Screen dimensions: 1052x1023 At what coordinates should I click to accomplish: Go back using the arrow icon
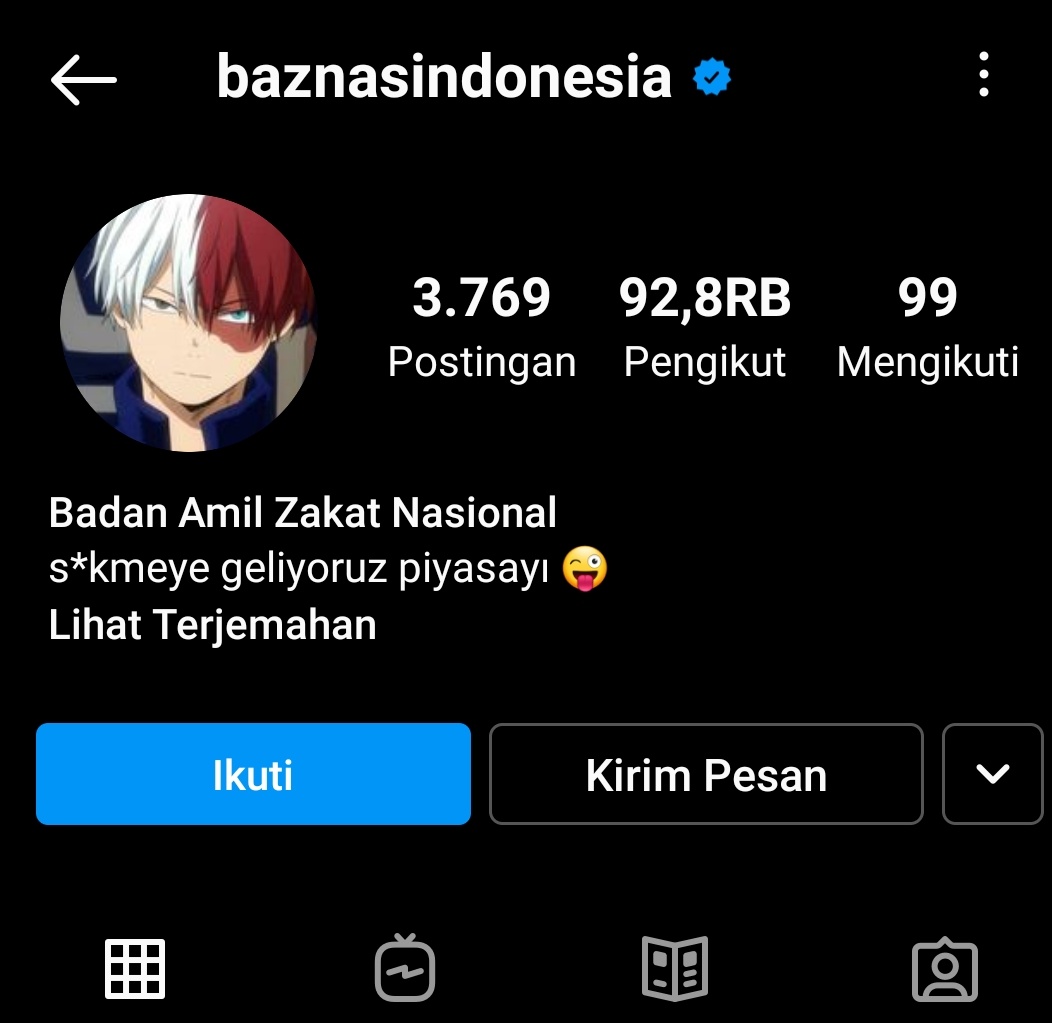pyautogui.click(x=83, y=80)
